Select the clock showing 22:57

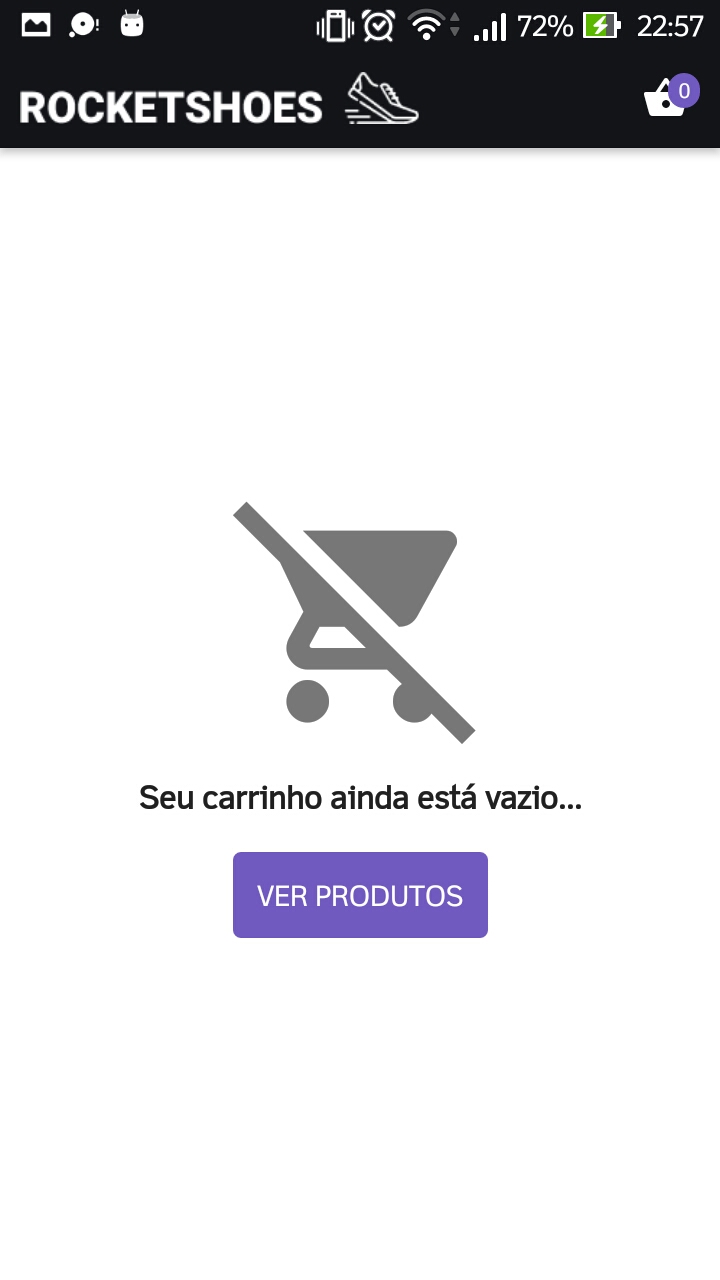[669, 26]
